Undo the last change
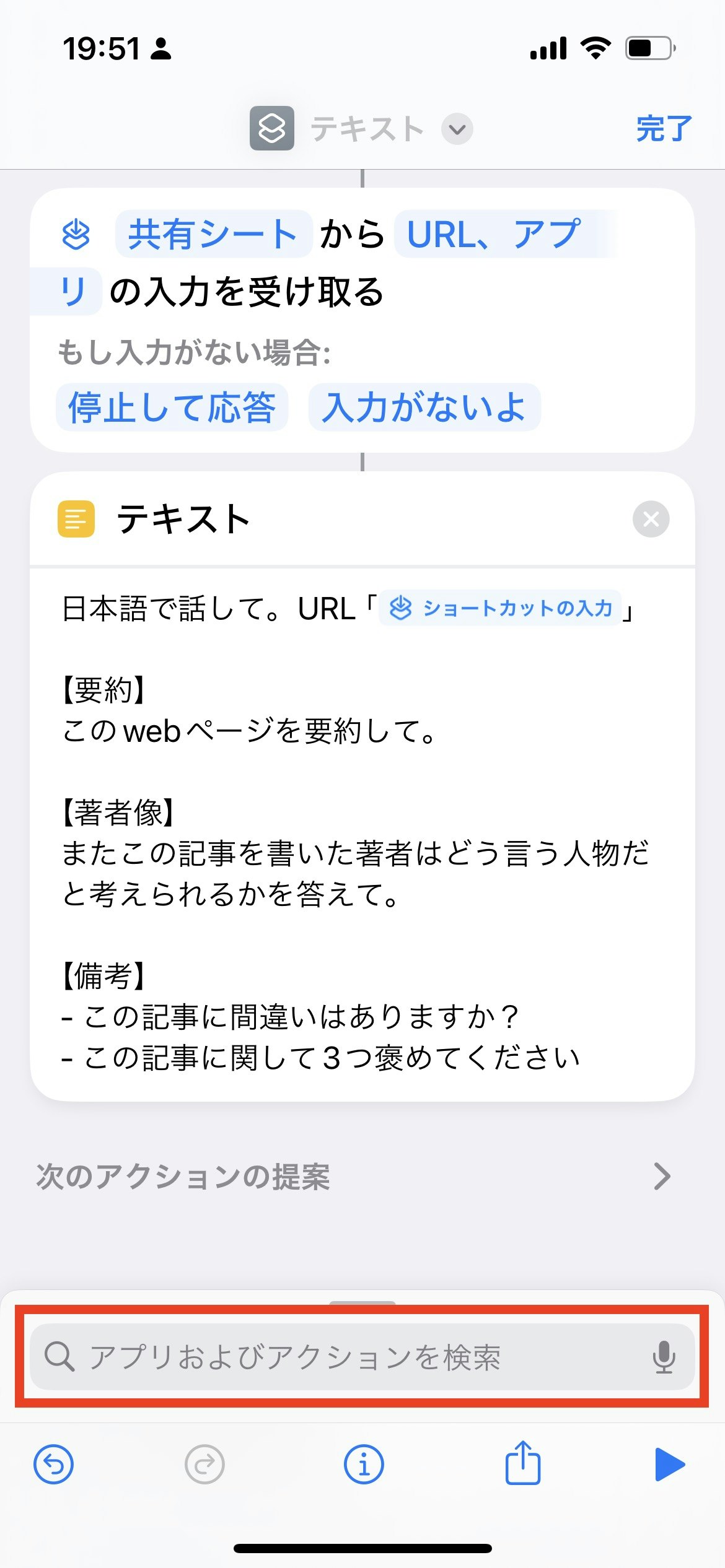Screen dimensions: 725x1568 pos(54,1465)
